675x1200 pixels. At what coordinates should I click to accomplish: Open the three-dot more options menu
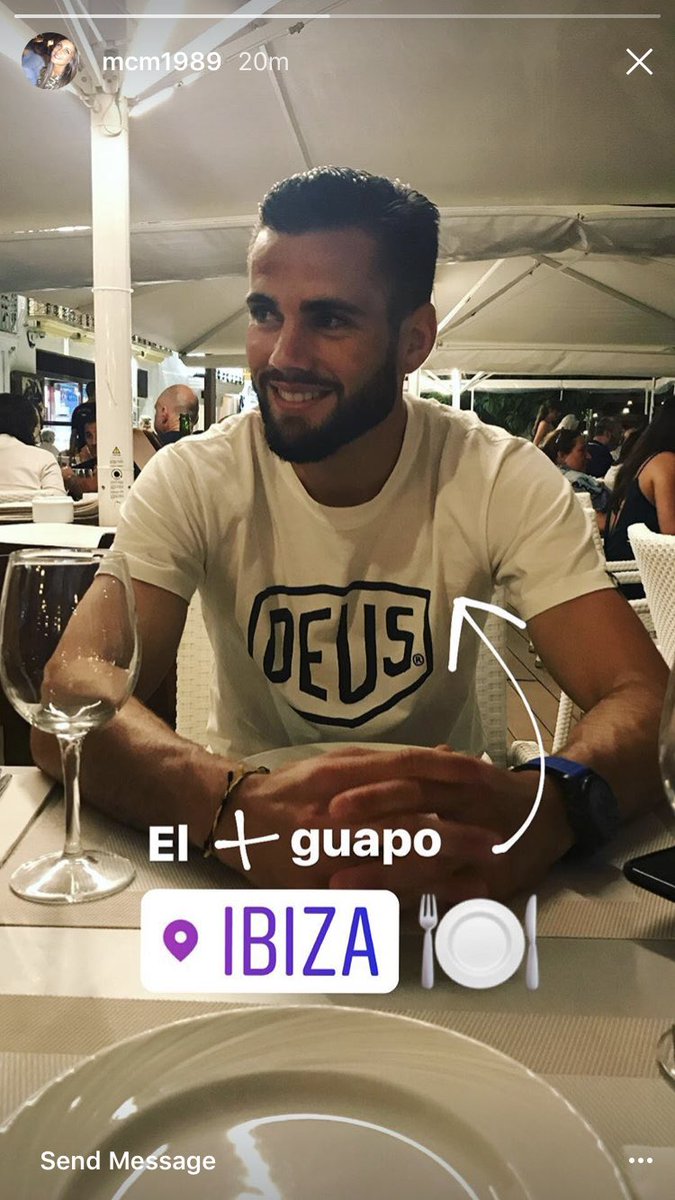[640, 1161]
